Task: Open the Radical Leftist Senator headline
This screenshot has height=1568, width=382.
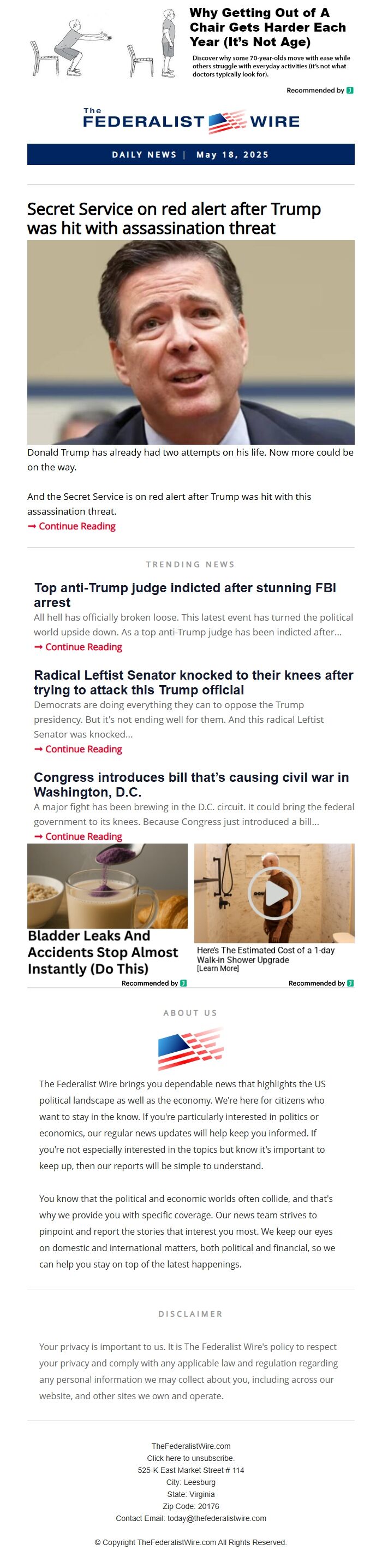Action: click(x=193, y=682)
